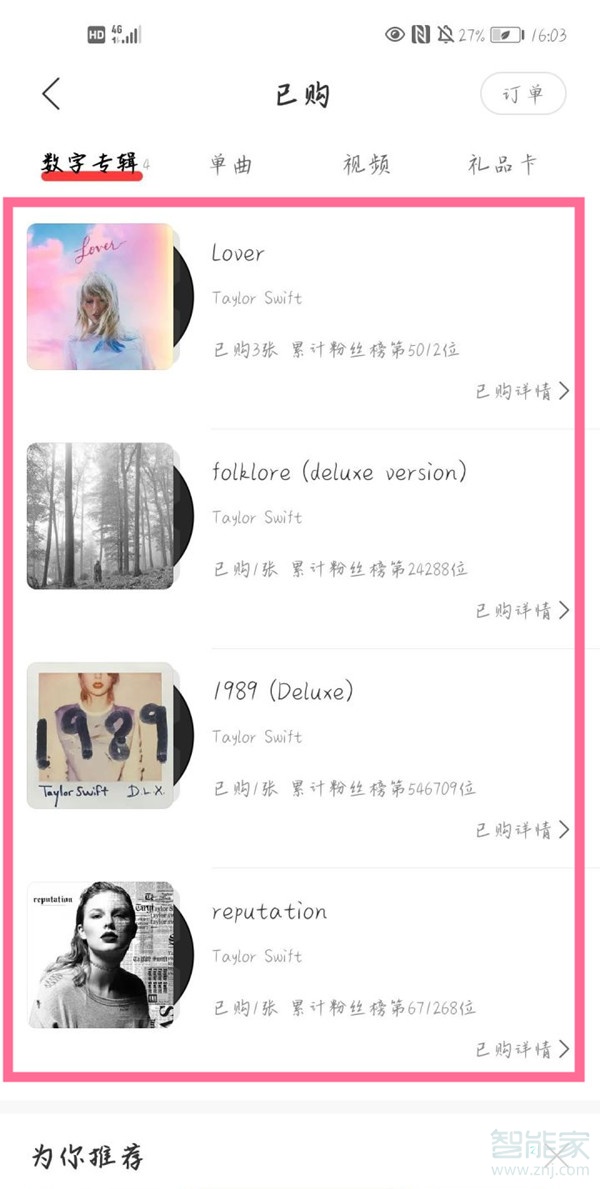Image resolution: width=600 pixels, height=1189 pixels.
Task: View 已购详情 for folklore (deluxe version)
Action: [522, 610]
